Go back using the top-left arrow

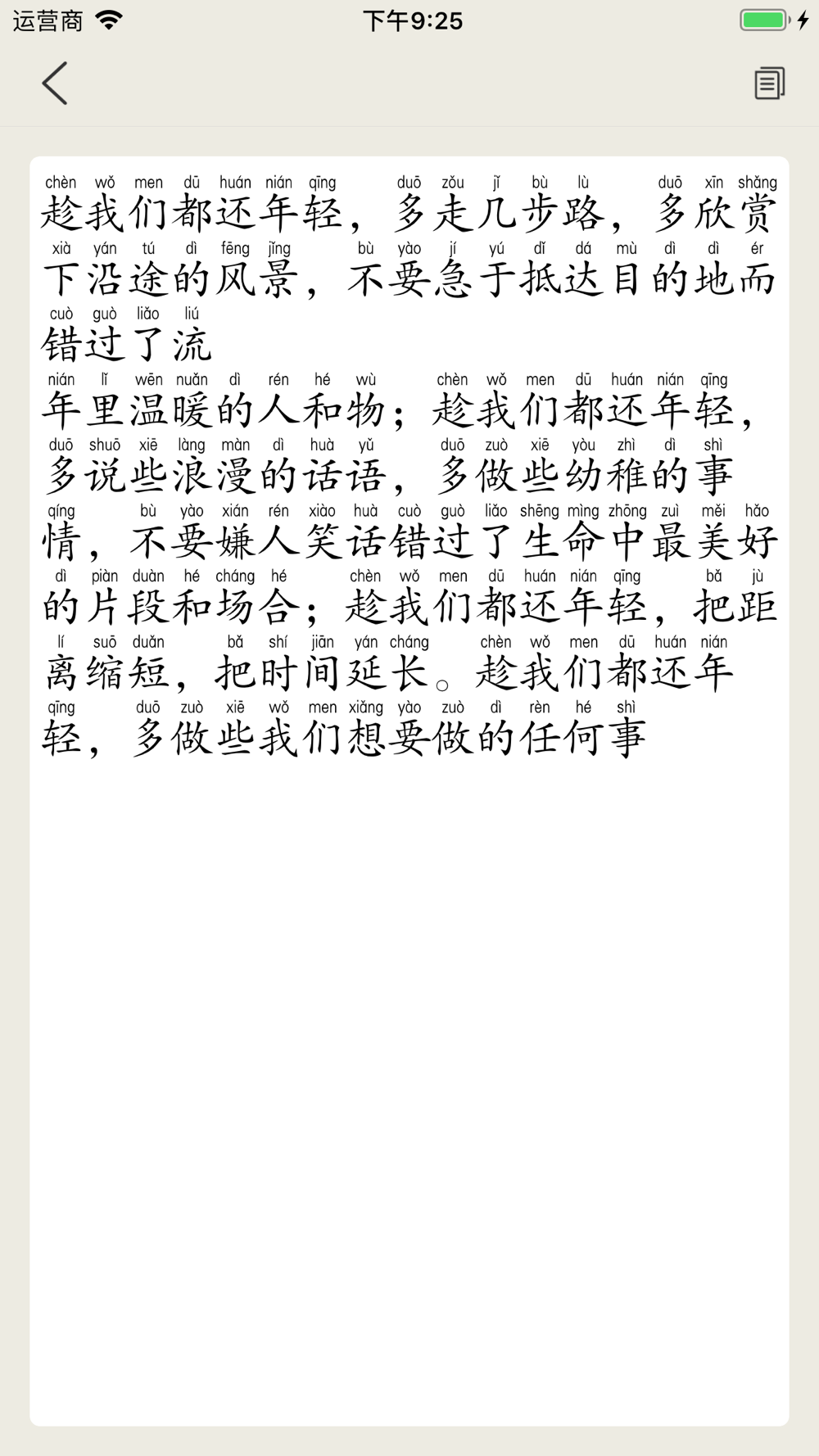tap(55, 83)
